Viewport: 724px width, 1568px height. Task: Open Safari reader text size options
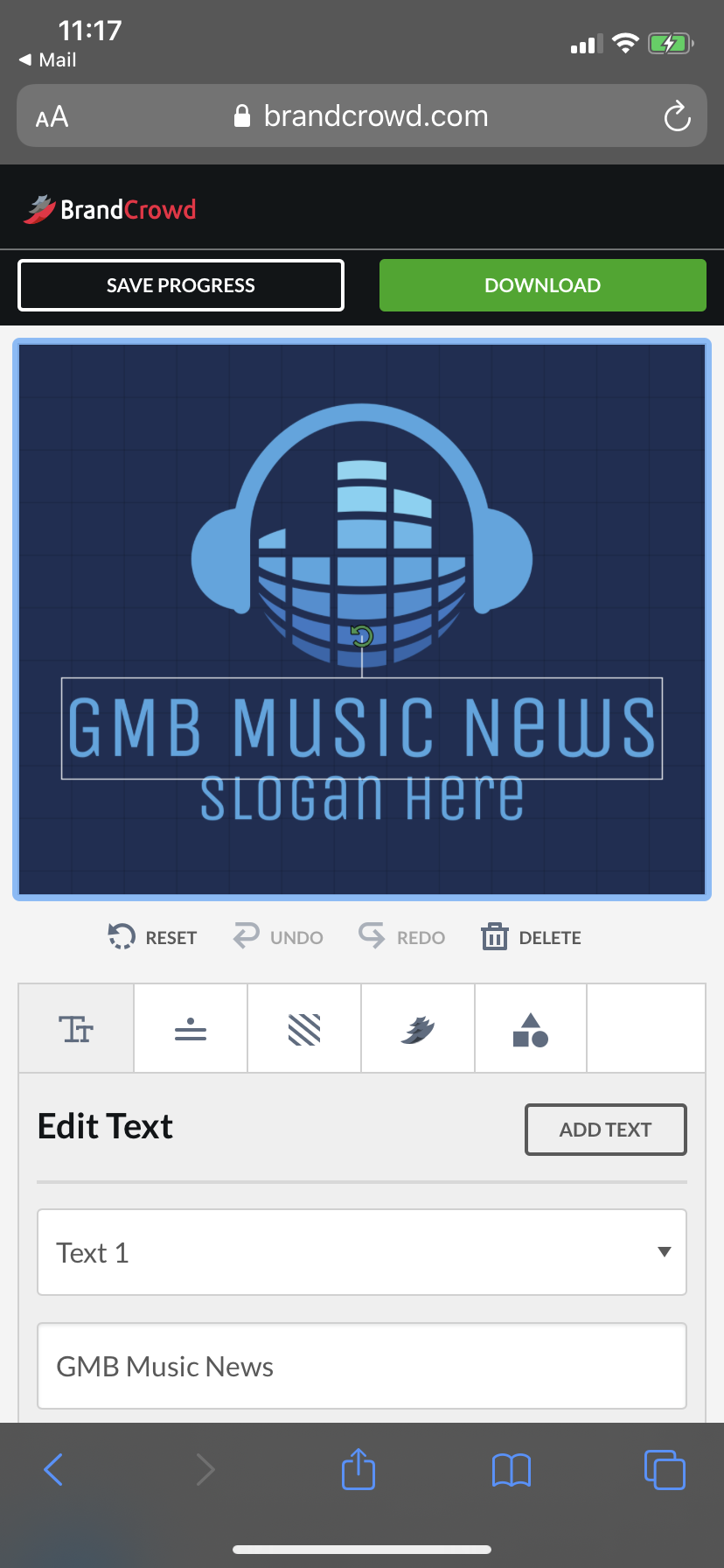click(x=52, y=116)
